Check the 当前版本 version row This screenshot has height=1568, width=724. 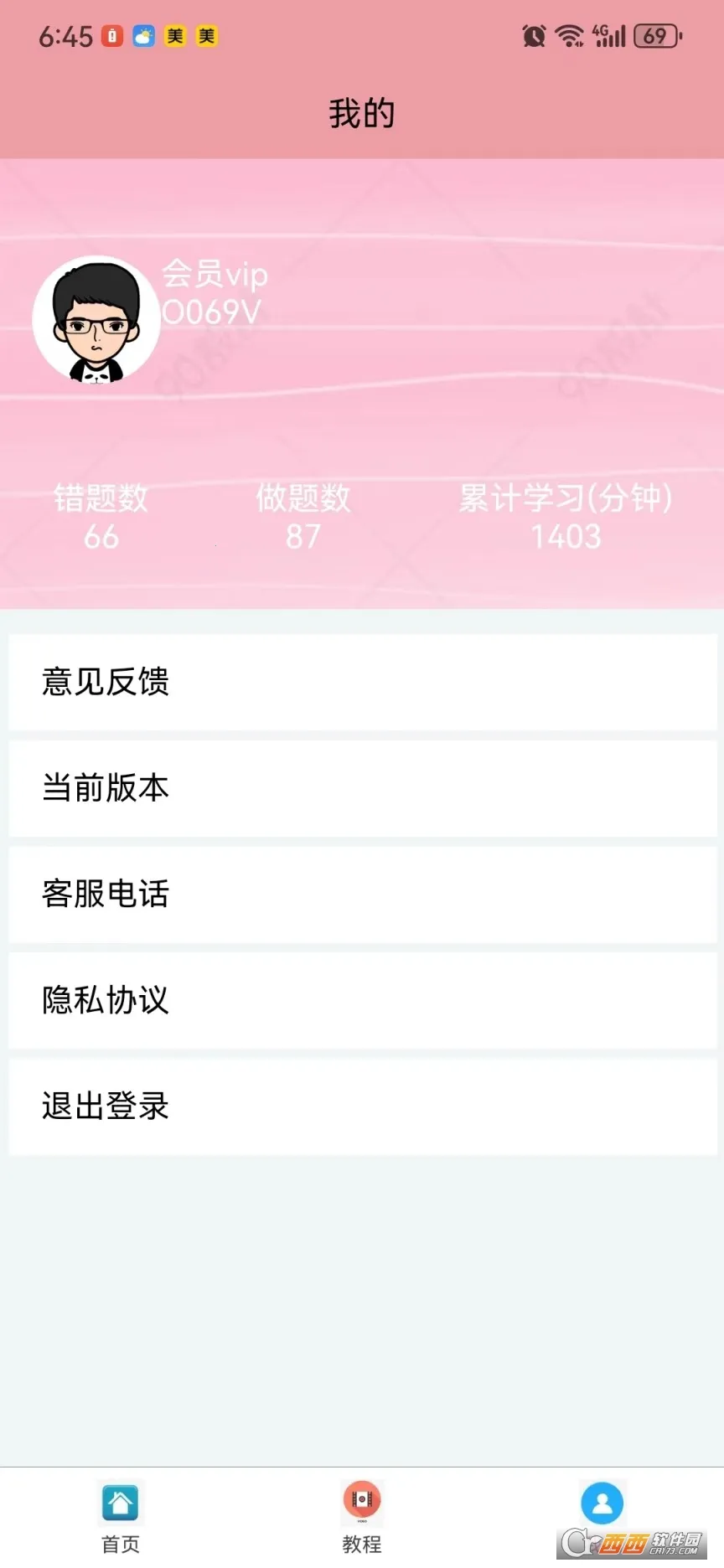pyautogui.click(x=362, y=788)
